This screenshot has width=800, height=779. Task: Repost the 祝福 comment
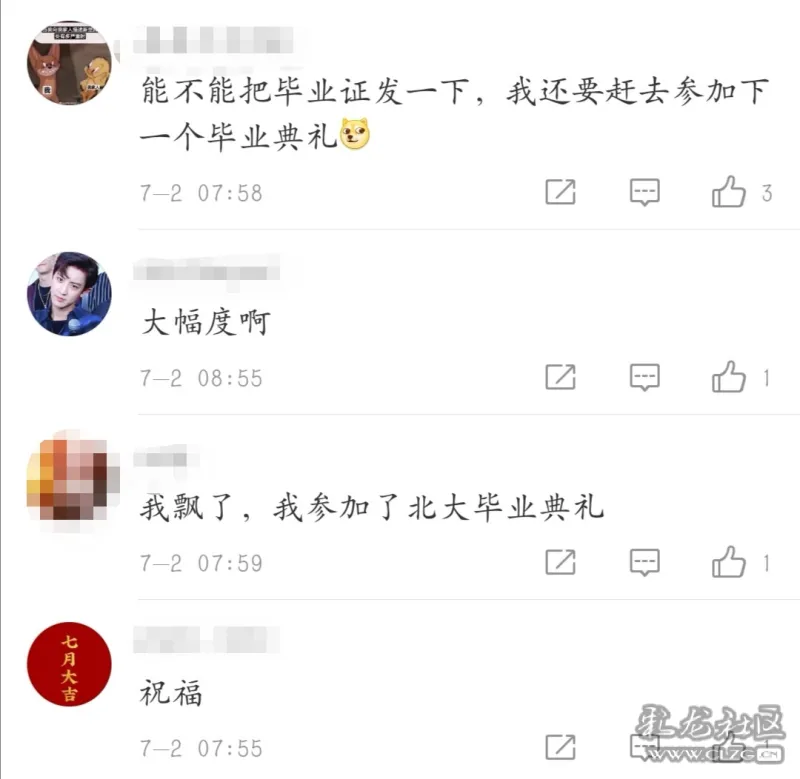click(560, 746)
